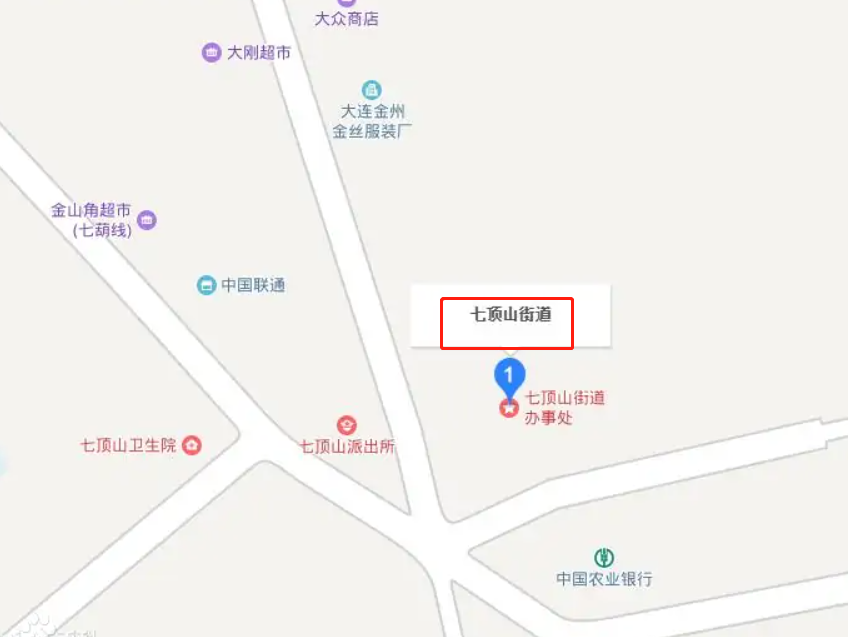Tap the 大连金州金丝服装厂 location

(x=372, y=91)
